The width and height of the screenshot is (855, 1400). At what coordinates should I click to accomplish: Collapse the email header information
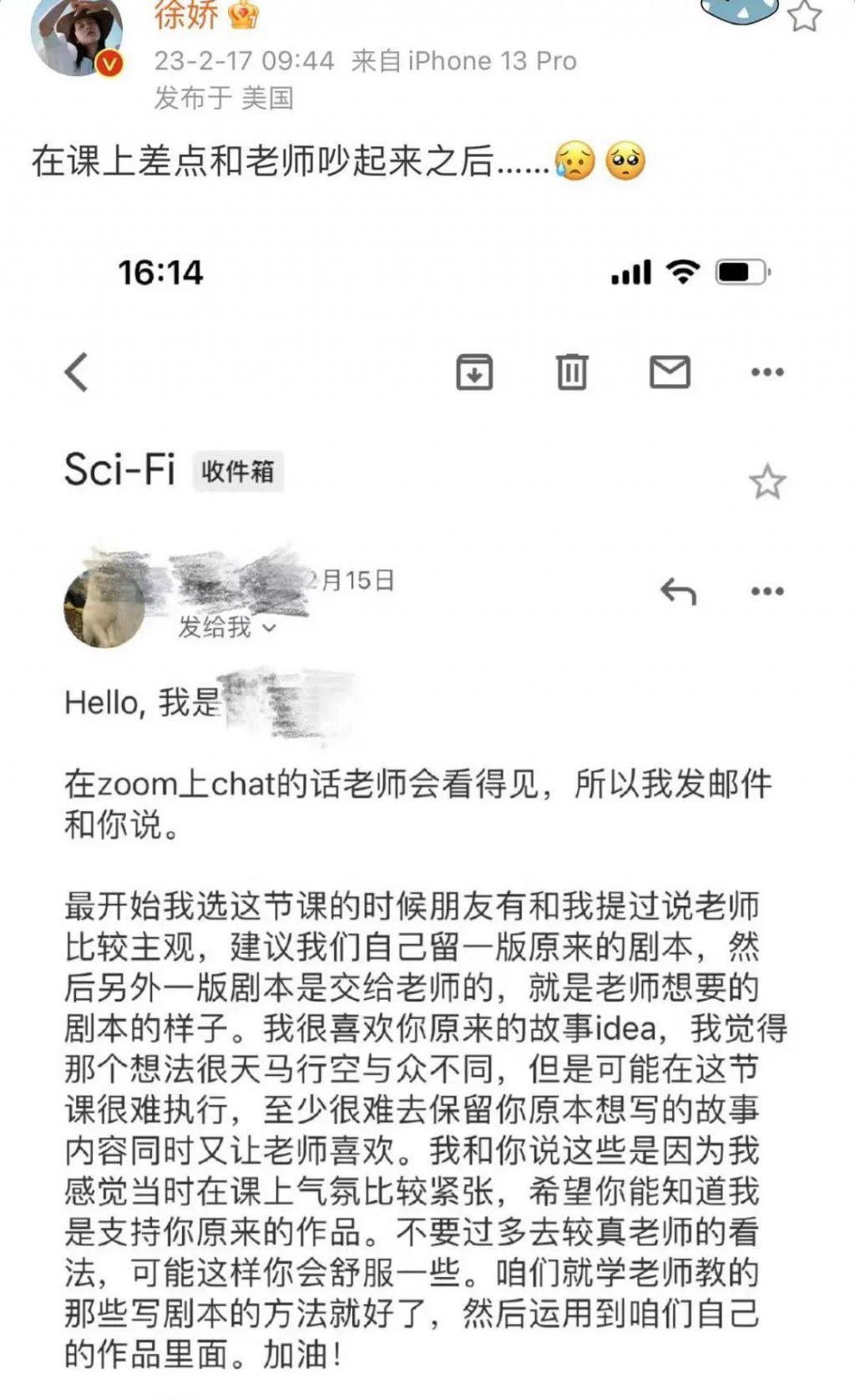pos(267,630)
